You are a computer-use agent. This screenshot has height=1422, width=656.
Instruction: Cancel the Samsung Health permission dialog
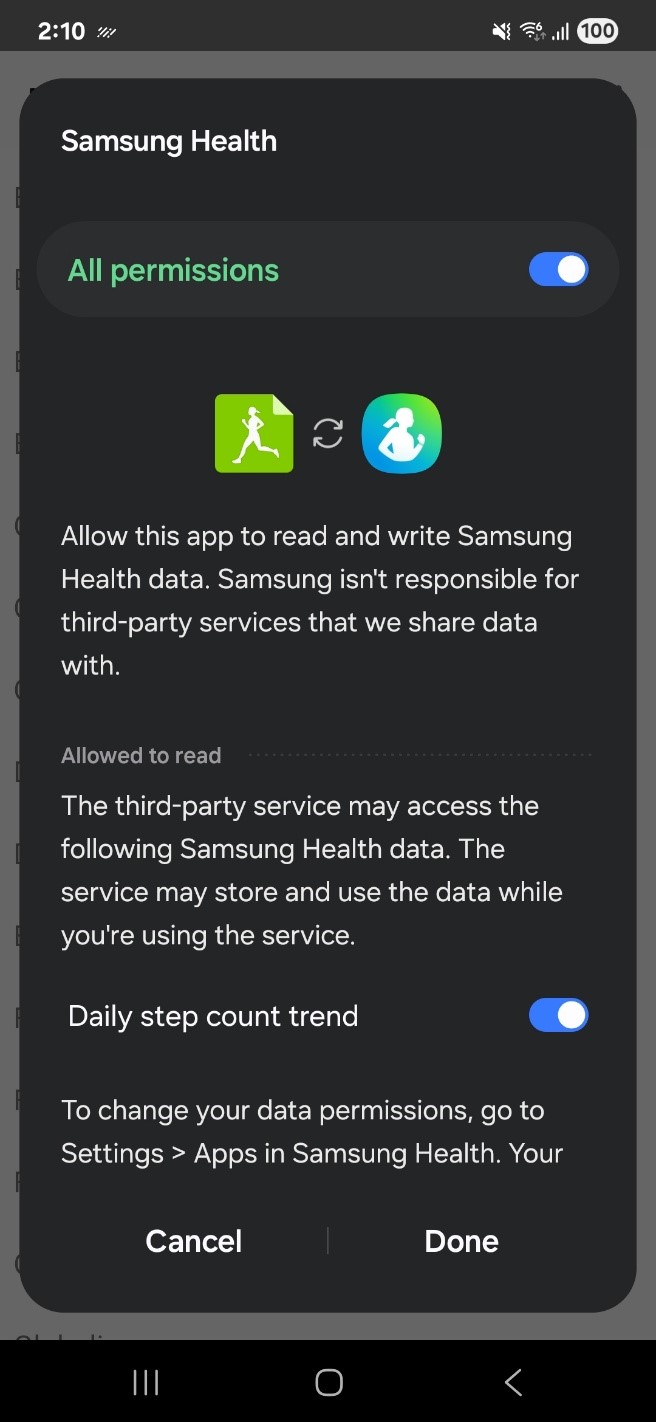pyautogui.click(x=194, y=1241)
